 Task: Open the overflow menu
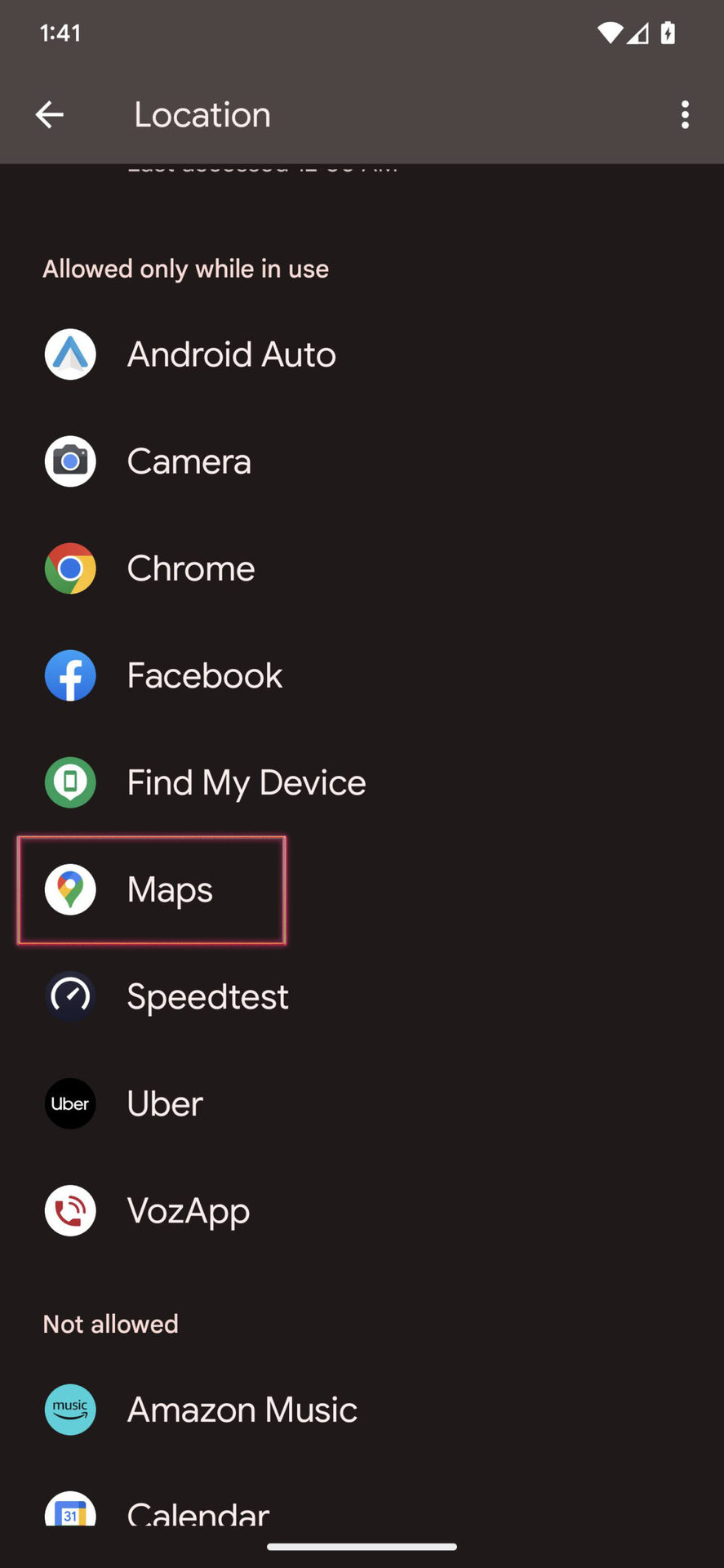684,115
